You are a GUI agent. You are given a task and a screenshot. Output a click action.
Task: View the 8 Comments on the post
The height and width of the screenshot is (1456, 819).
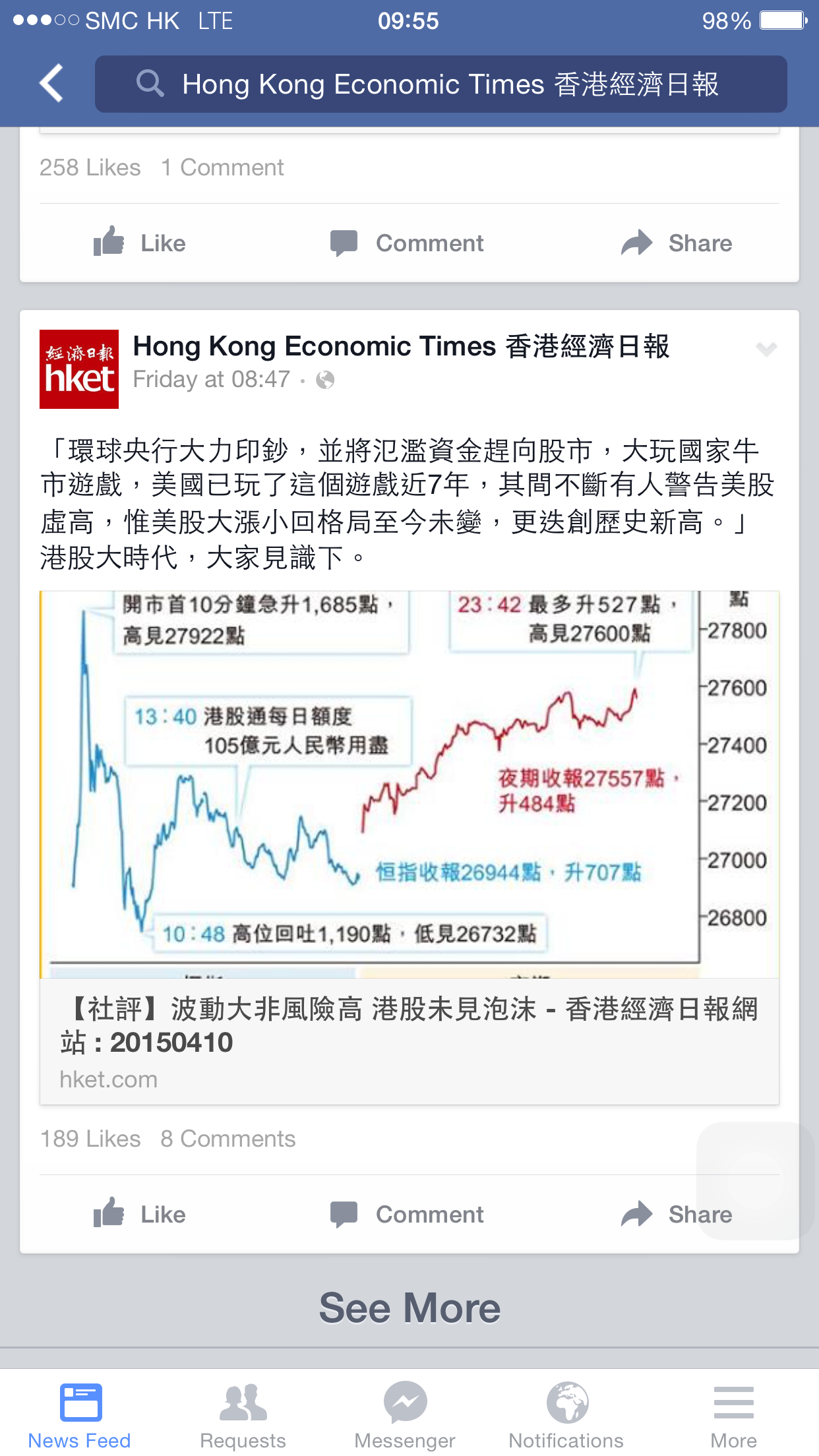228,1139
